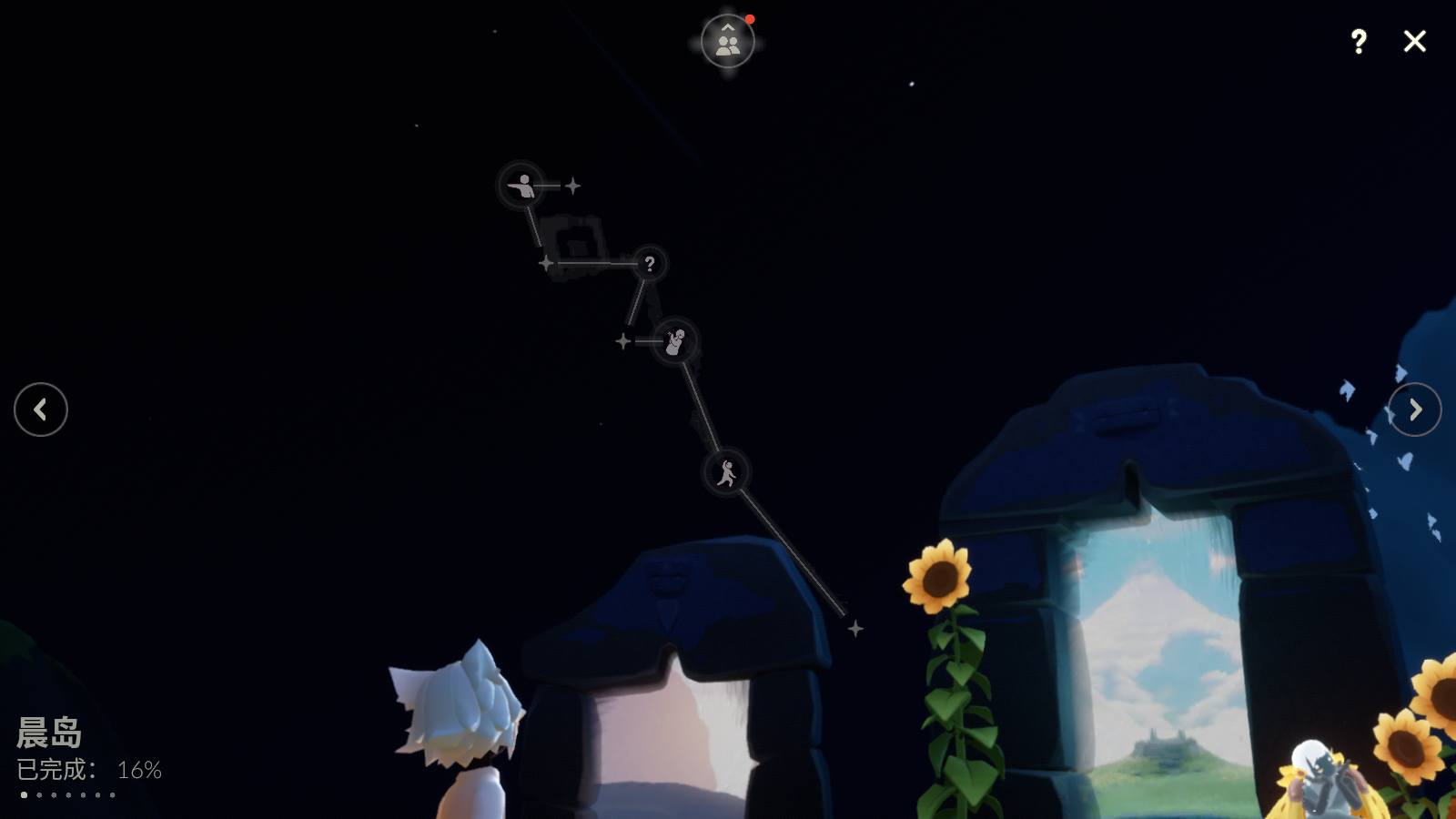Go to the next constellation
Image resolution: width=1456 pixels, height=819 pixels.
(x=1414, y=409)
